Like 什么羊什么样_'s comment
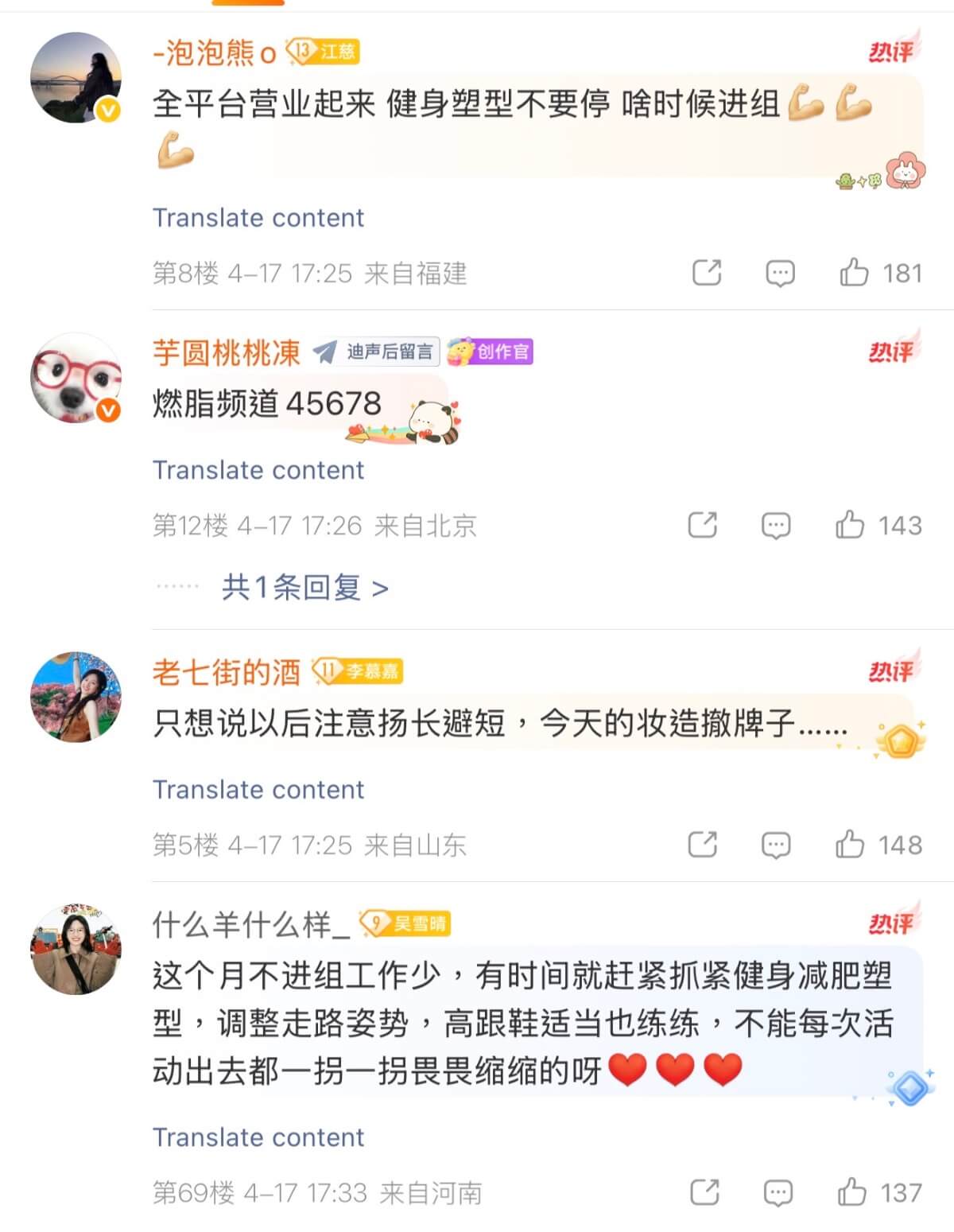 pos(851,1192)
